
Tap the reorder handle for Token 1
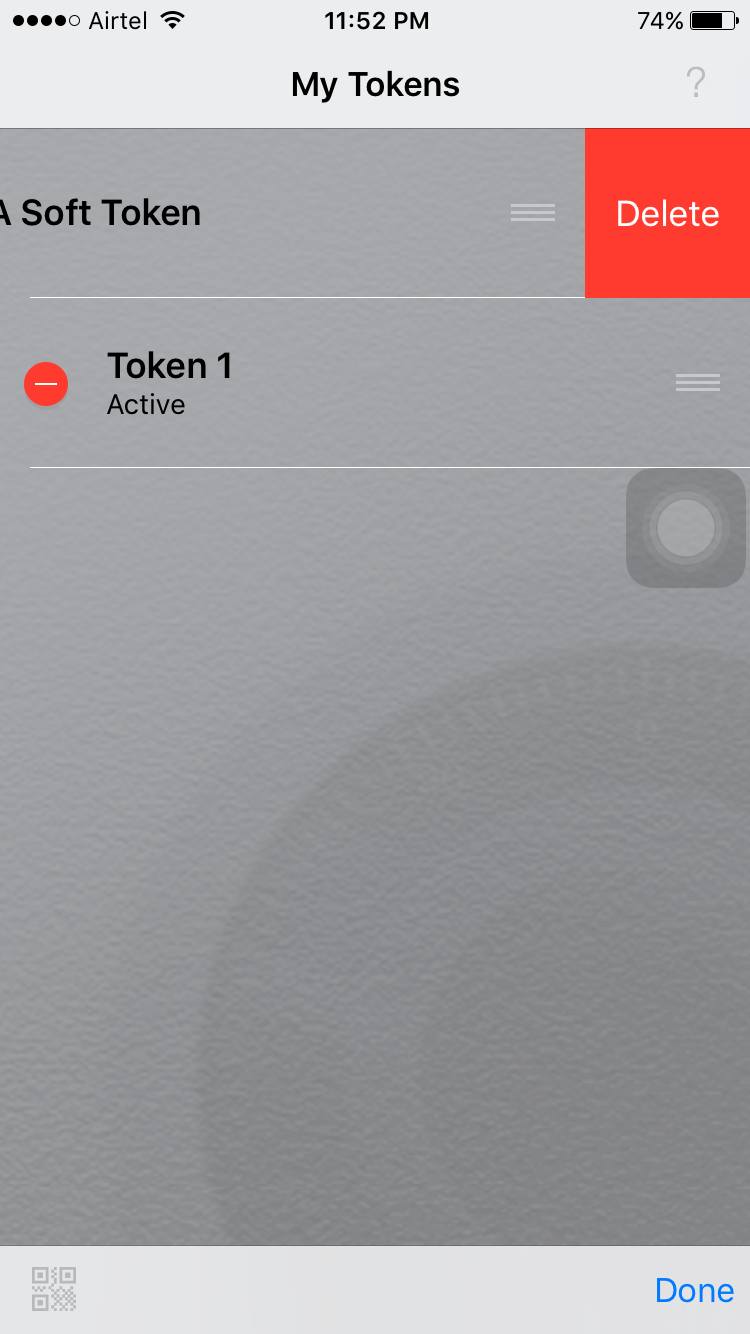click(x=697, y=382)
